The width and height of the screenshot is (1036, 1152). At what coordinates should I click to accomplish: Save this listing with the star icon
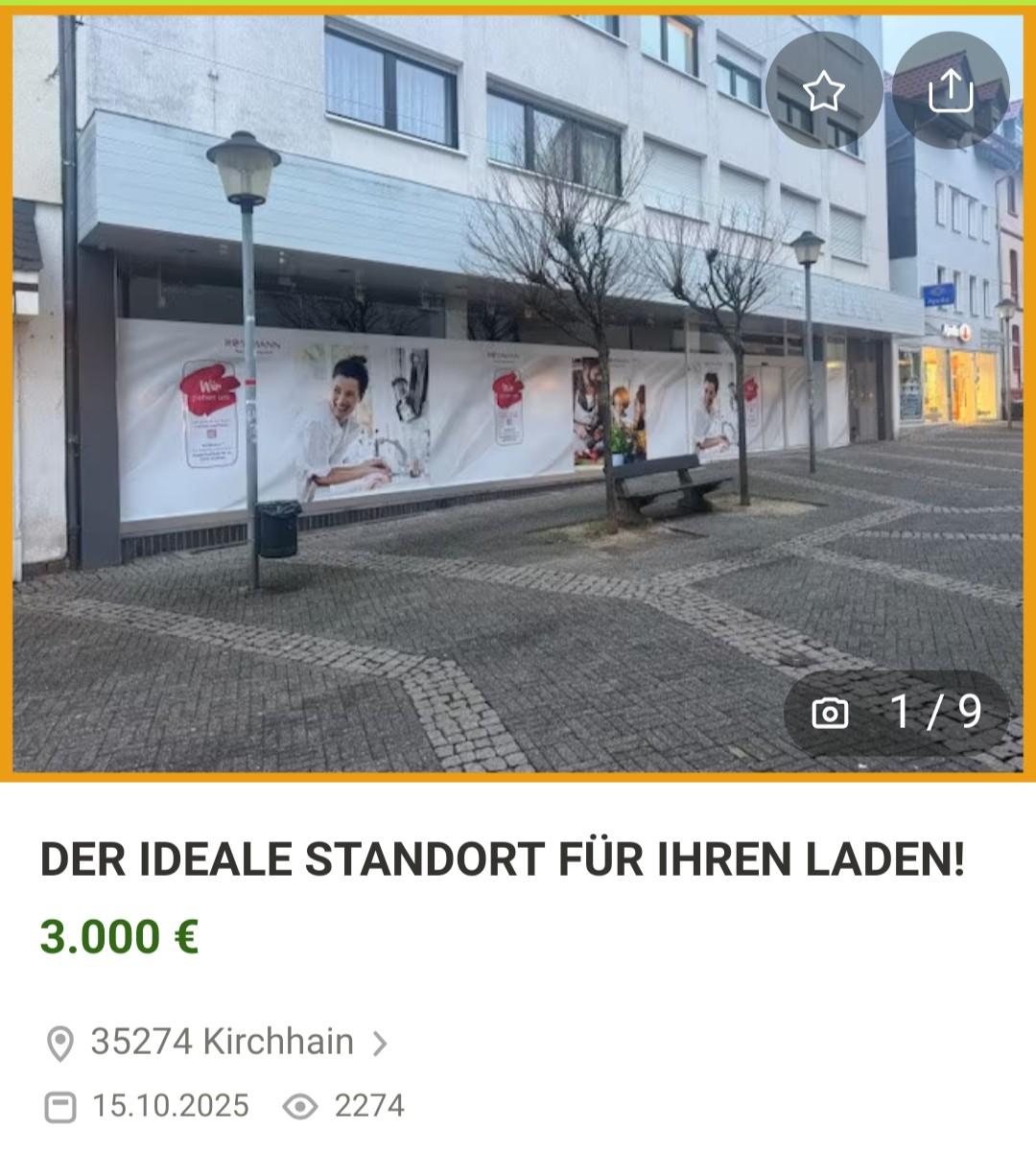(x=823, y=91)
